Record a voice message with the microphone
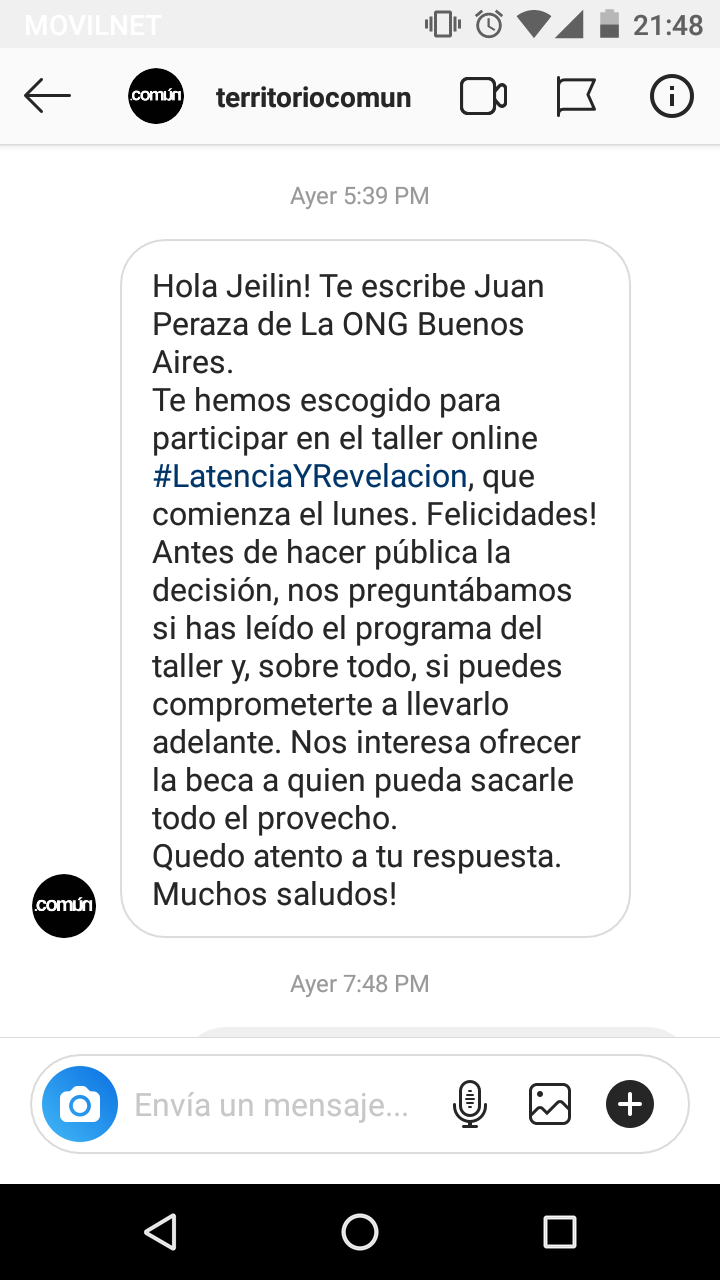Viewport: 720px width, 1280px height. pos(469,1105)
